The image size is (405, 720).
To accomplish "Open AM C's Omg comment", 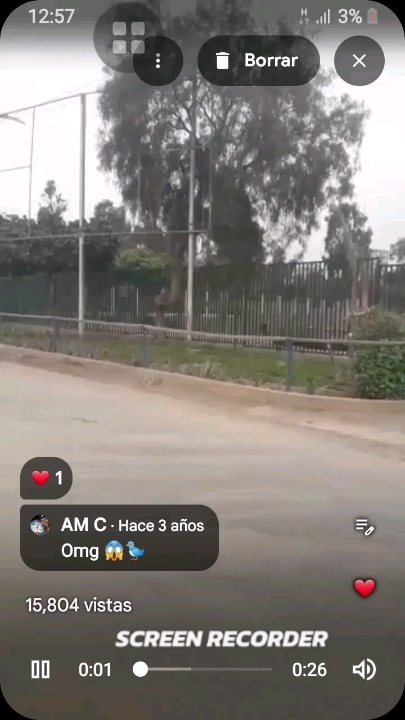I will pos(119,538).
